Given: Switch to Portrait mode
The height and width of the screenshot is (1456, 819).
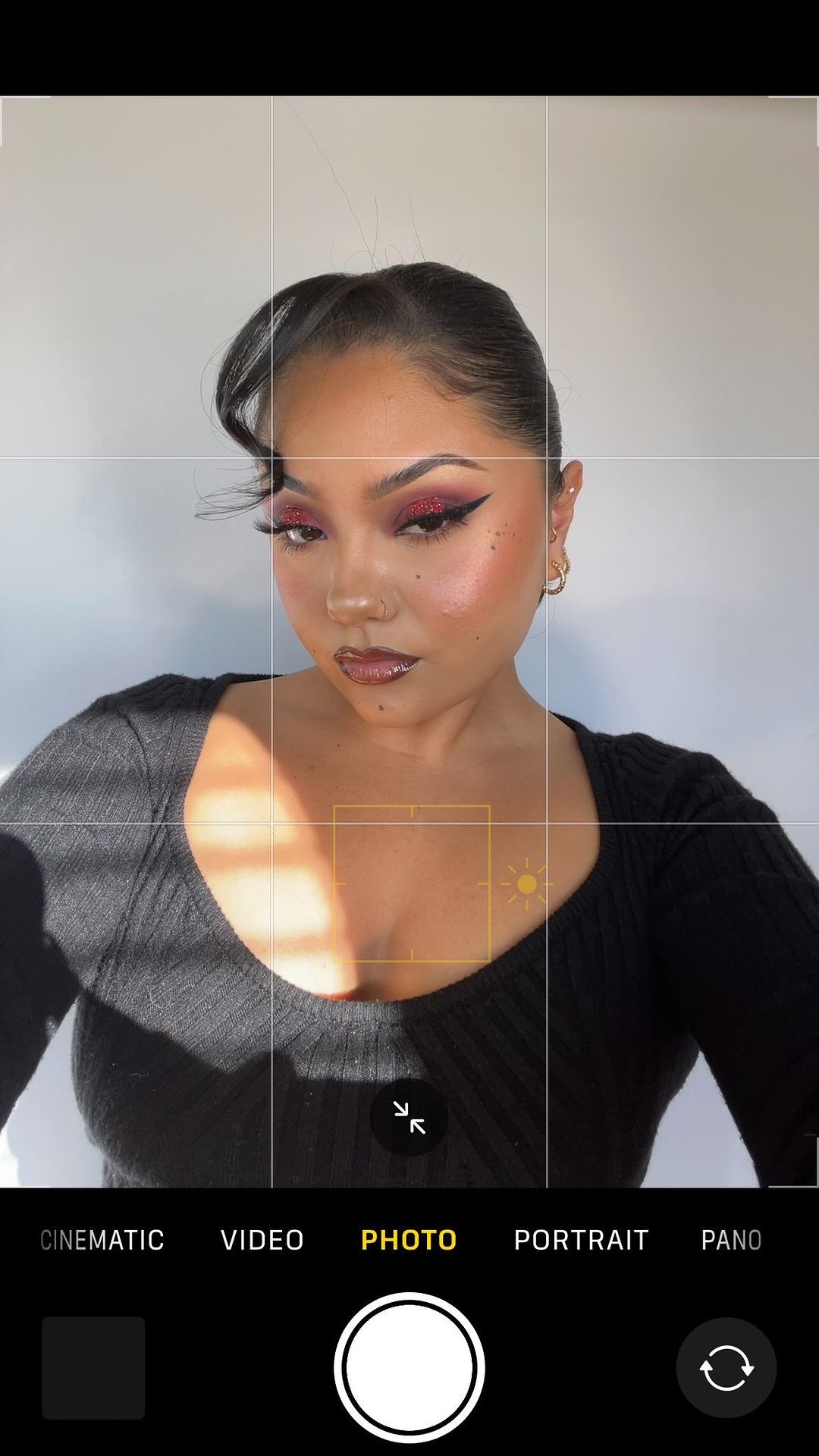Looking at the screenshot, I should (x=581, y=1240).
